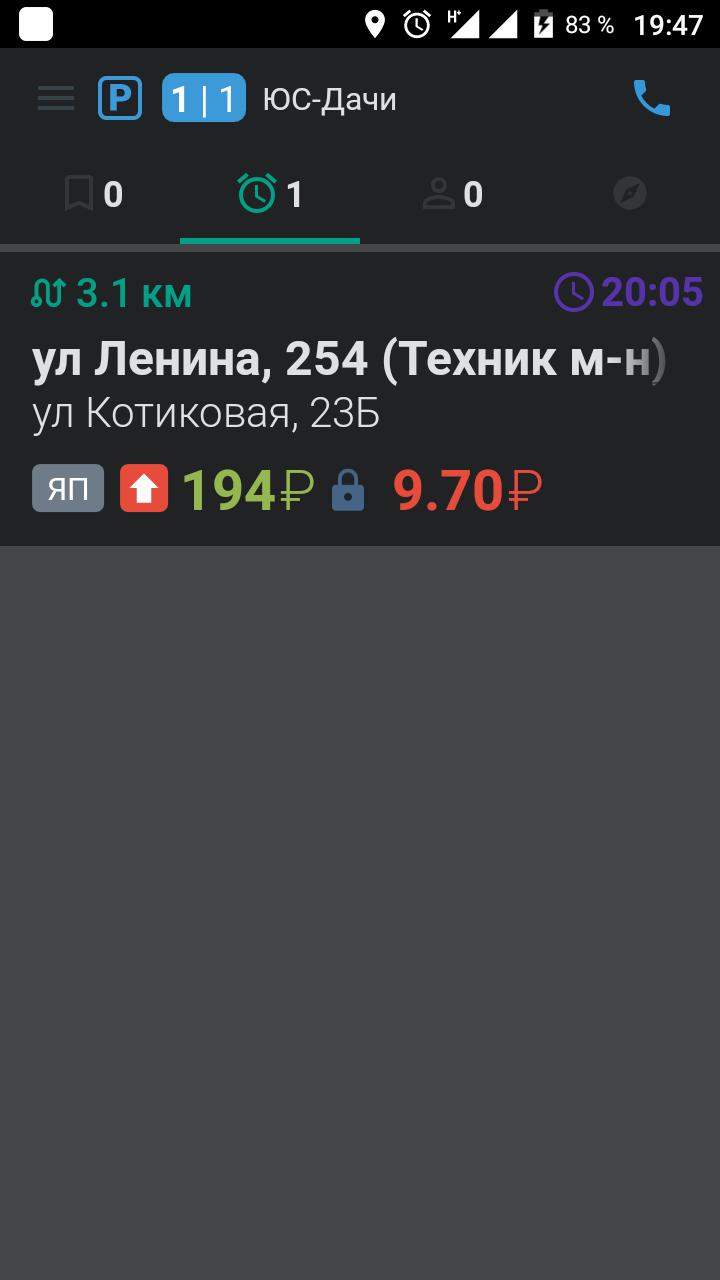Select the alarm clock tab showing 1

coord(270,194)
